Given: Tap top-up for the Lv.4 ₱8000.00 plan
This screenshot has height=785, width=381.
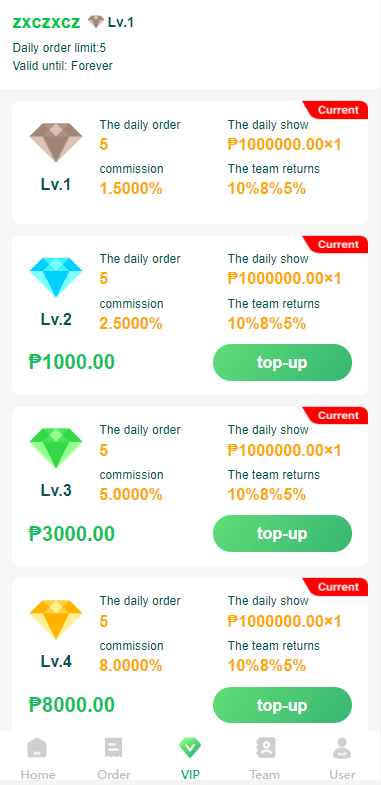Looking at the screenshot, I should (x=282, y=705).
